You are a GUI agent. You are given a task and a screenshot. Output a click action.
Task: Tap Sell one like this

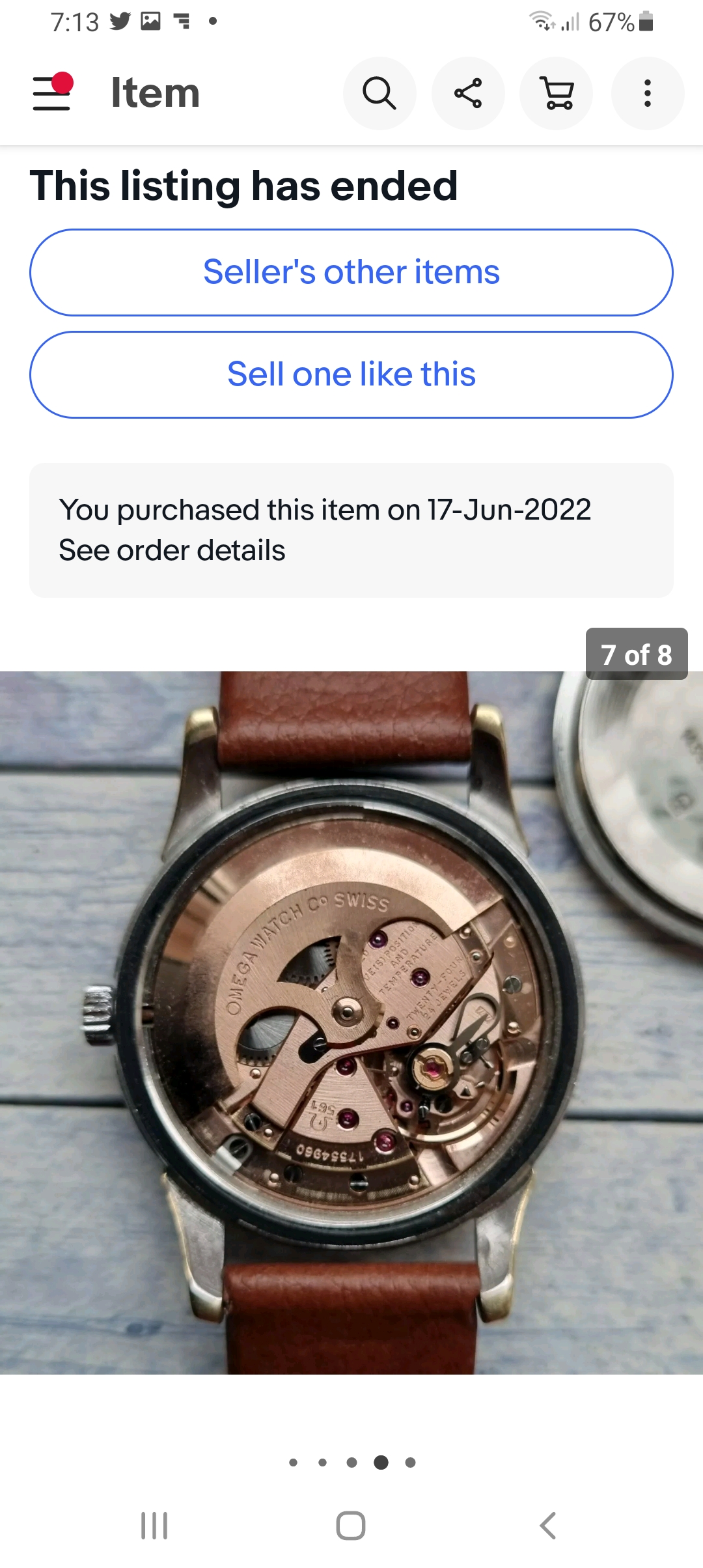click(351, 374)
